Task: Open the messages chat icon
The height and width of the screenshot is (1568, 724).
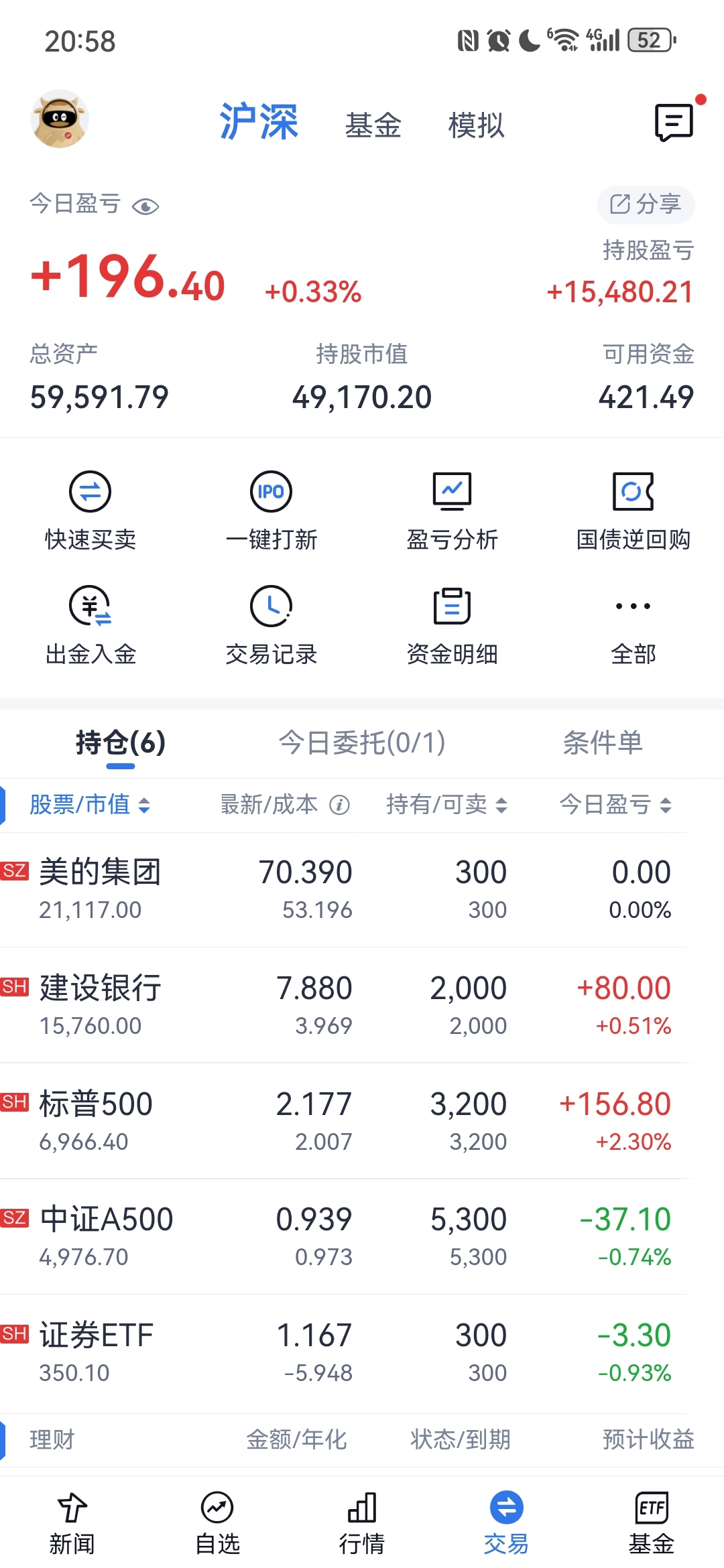Action: 672,123
